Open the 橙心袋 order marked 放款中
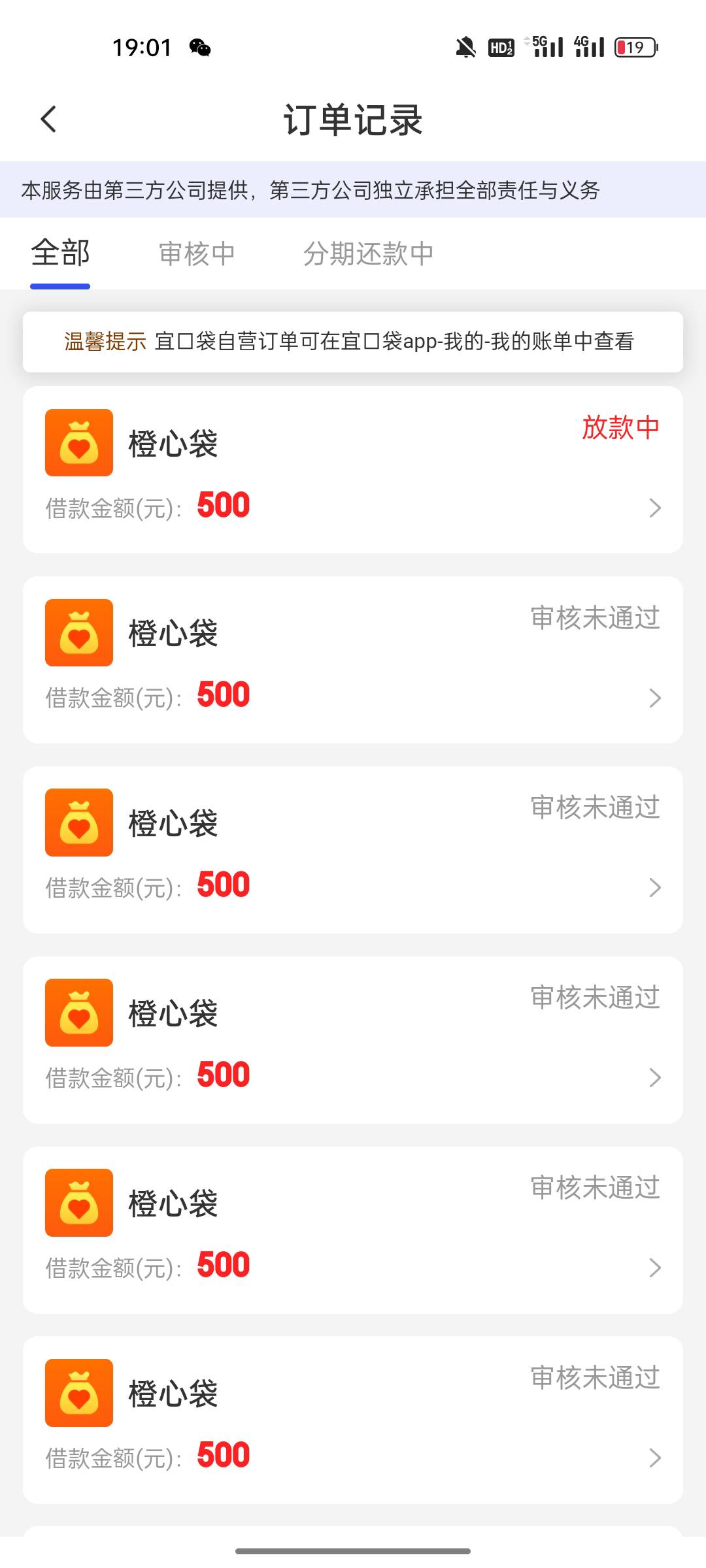 click(x=353, y=470)
